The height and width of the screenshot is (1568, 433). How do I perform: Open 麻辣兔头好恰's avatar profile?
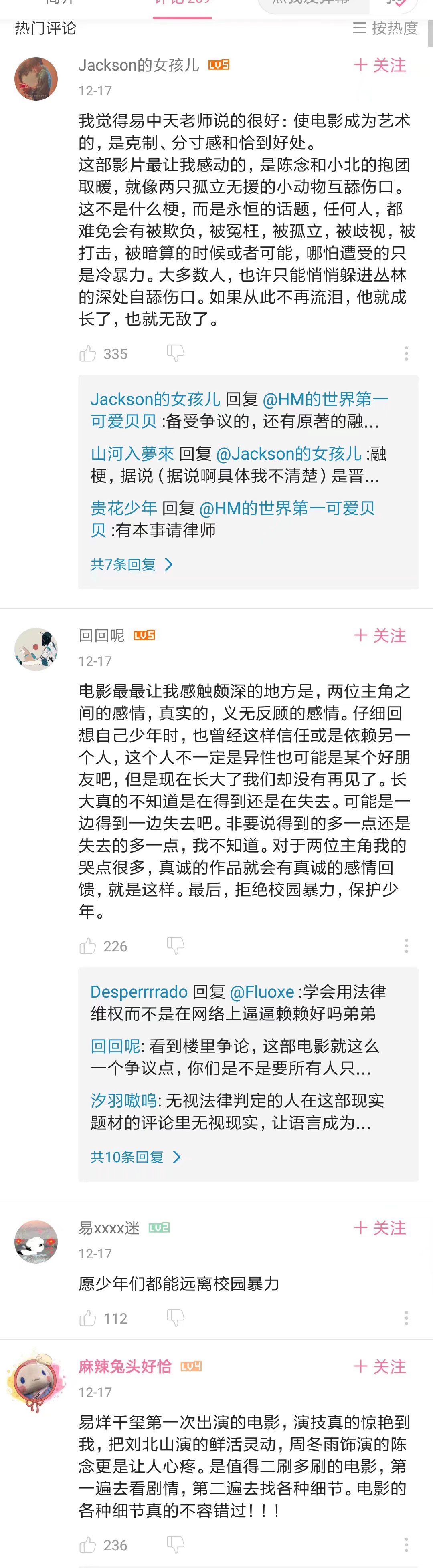point(36,1381)
